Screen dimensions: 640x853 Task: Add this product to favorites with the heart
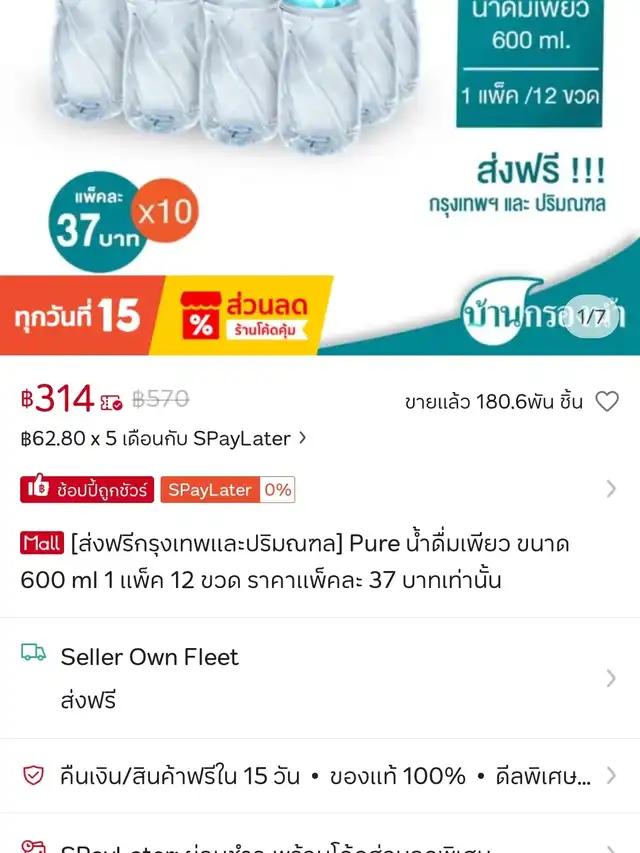click(607, 402)
